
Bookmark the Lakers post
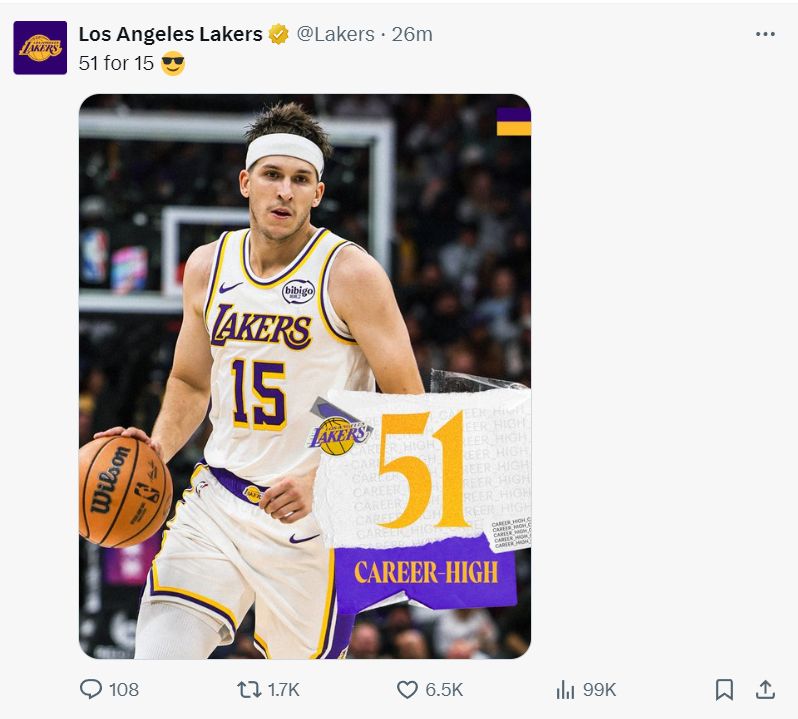724,689
